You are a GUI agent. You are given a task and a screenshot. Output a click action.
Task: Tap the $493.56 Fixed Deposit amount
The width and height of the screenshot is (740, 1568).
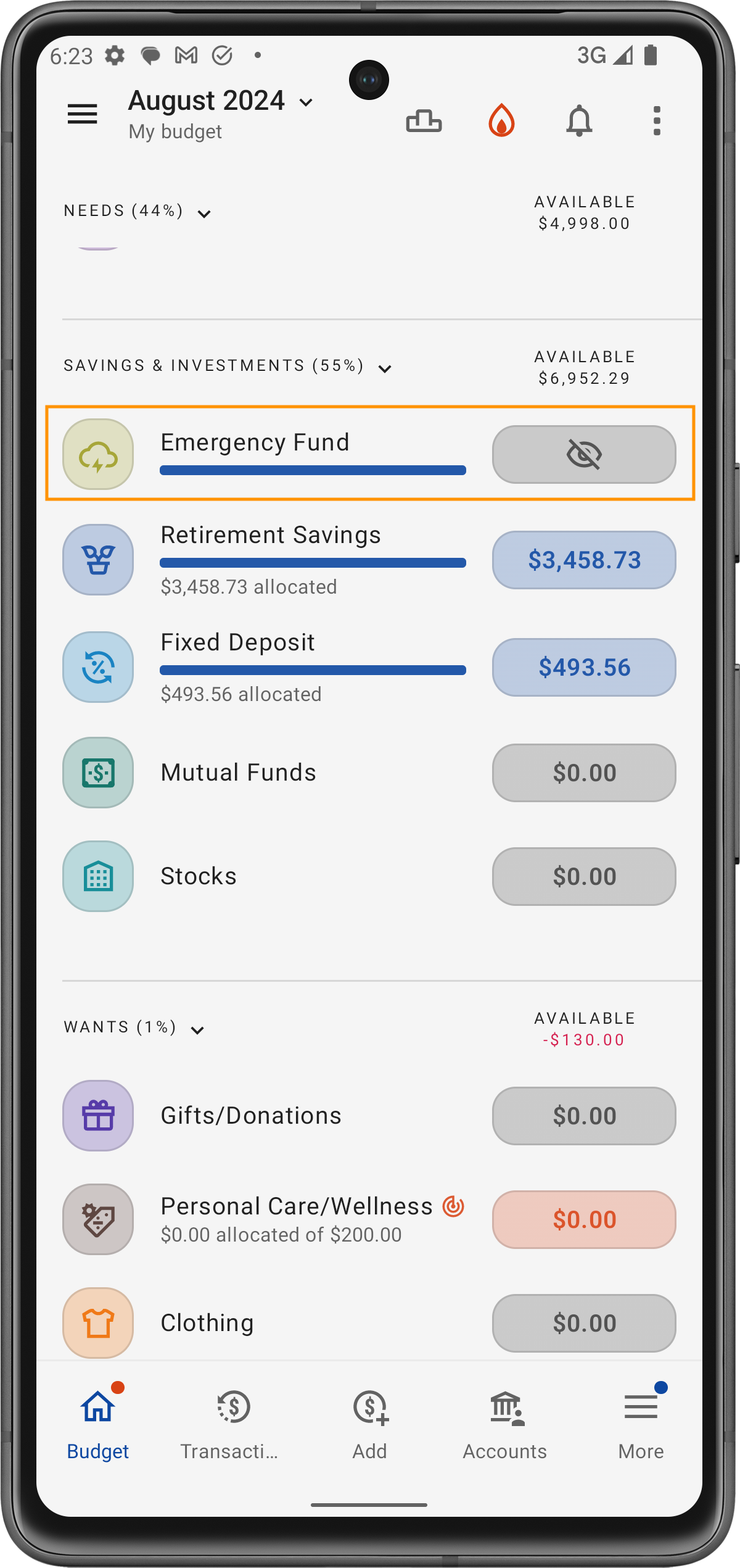click(x=583, y=667)
